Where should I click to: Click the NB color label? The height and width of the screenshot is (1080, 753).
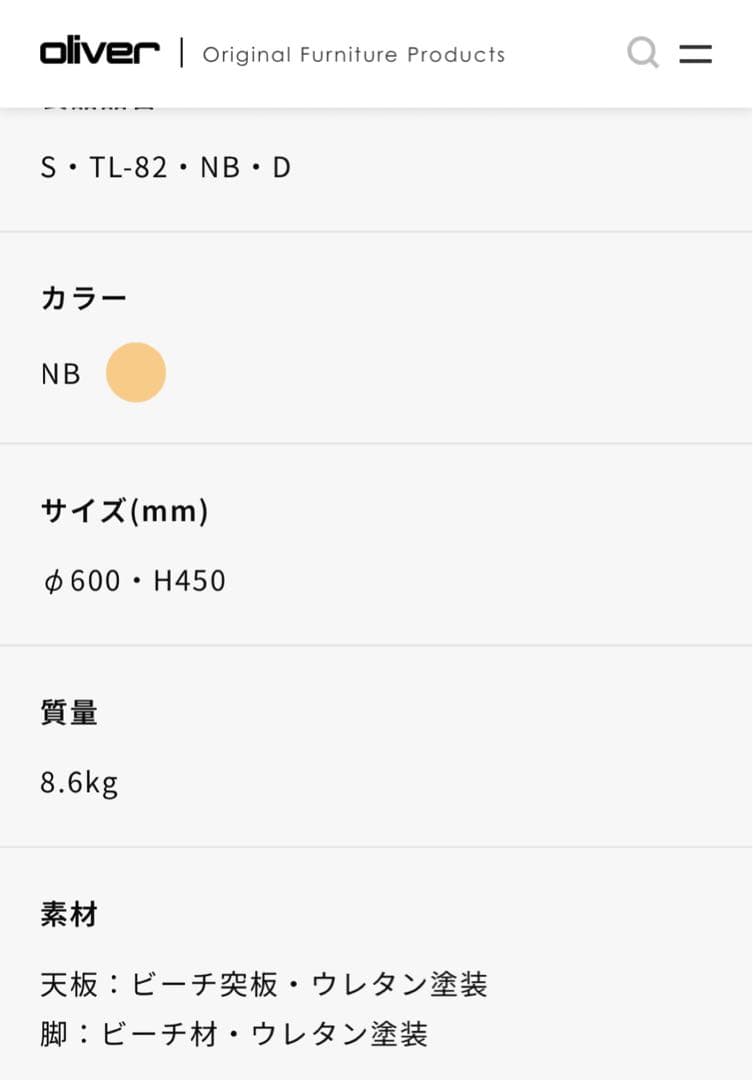pyautogui.click(x=59, y=373)
